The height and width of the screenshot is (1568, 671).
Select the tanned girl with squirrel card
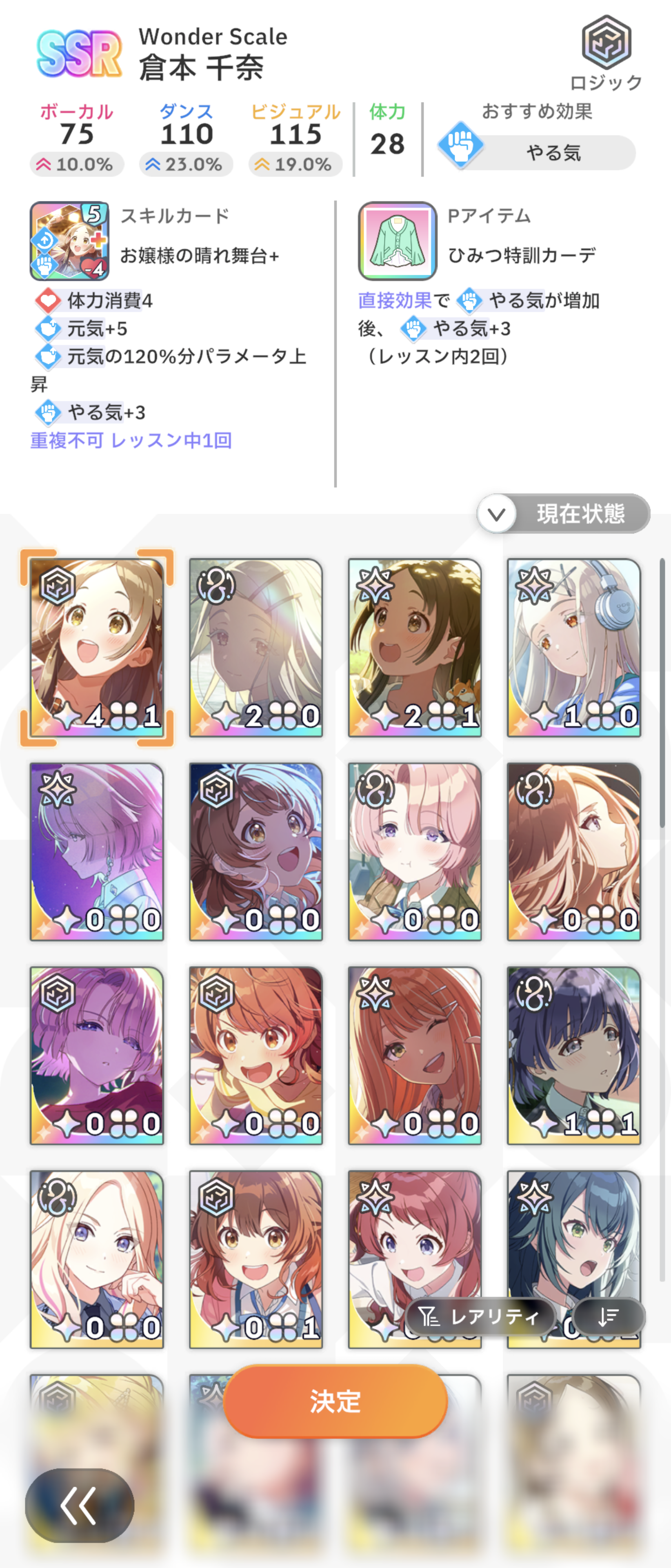414,648
